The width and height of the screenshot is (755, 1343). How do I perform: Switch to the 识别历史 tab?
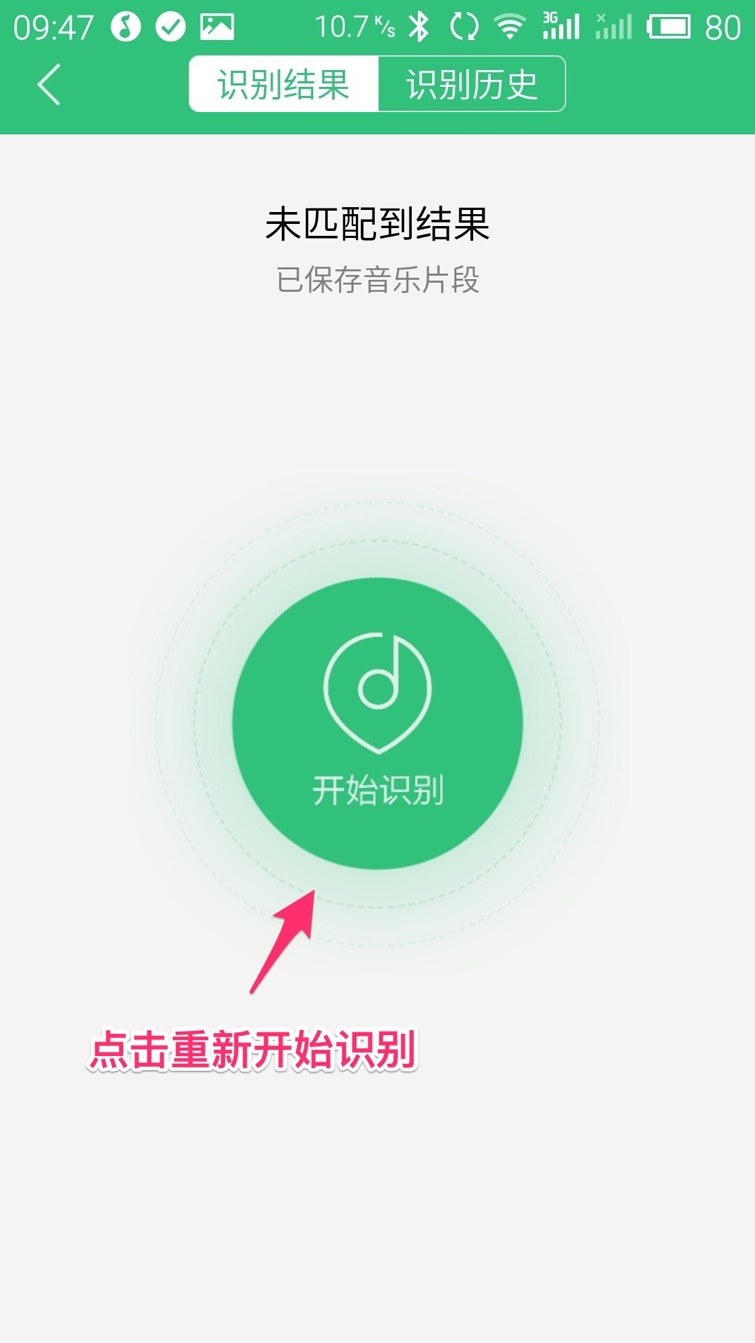pos(471,84)
